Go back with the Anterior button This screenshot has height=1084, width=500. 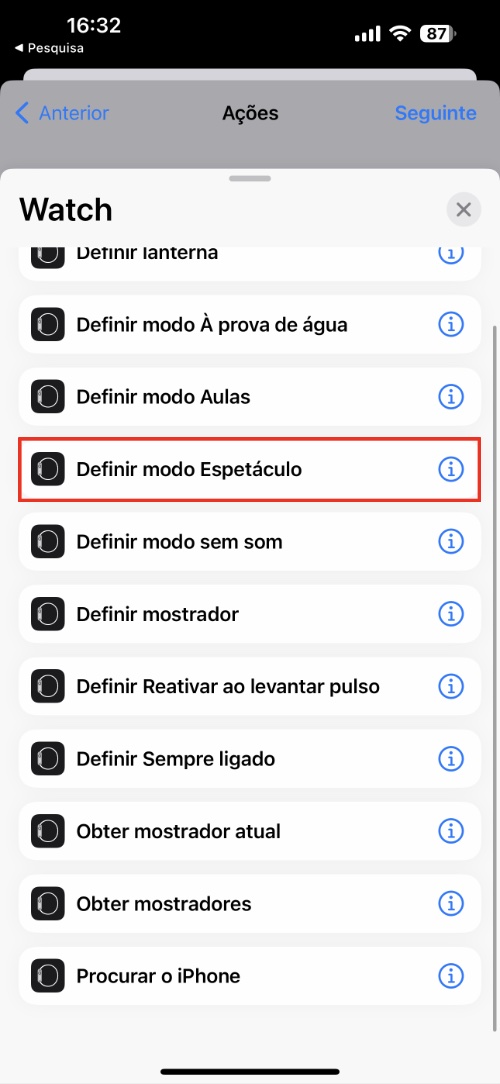click(62, 113)
